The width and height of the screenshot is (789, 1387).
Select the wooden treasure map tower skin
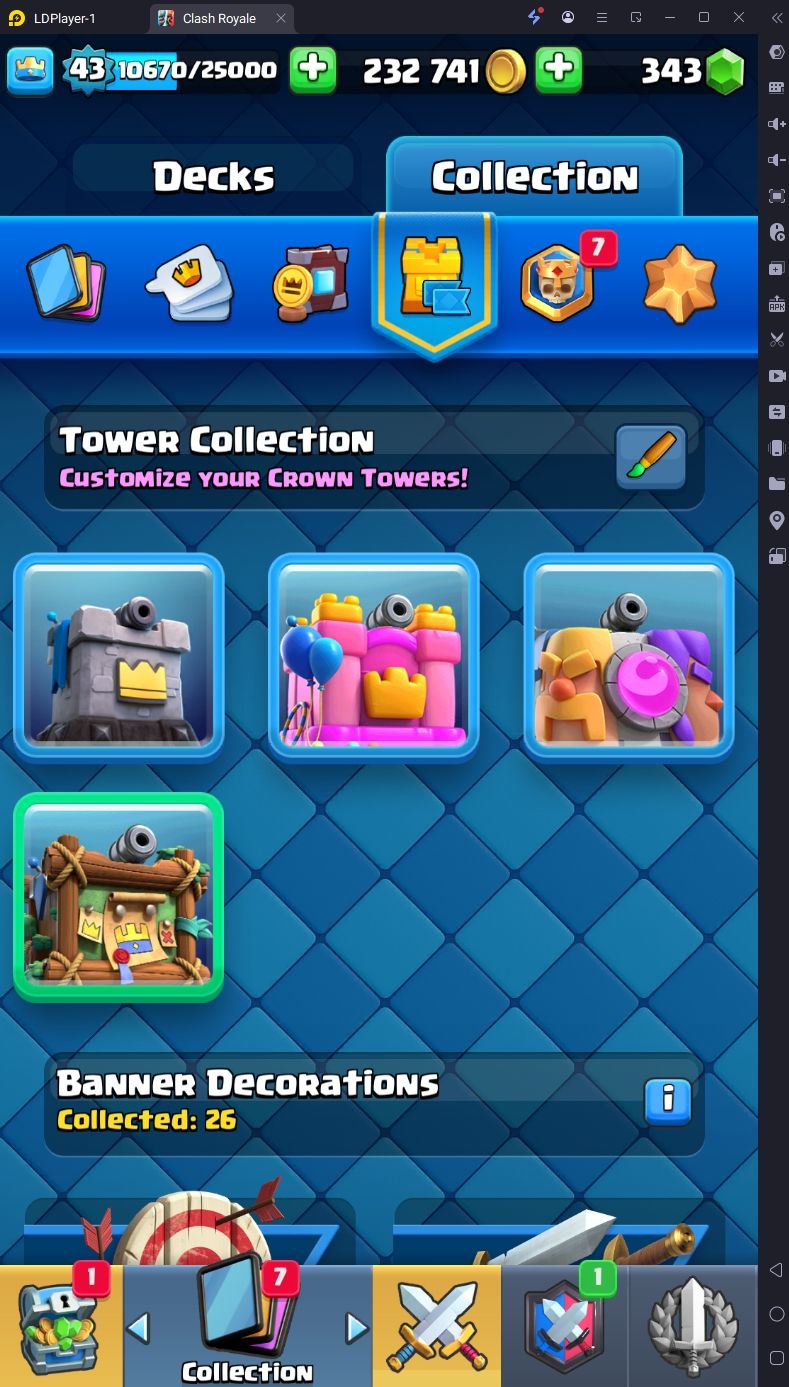(x=118, y=897)
